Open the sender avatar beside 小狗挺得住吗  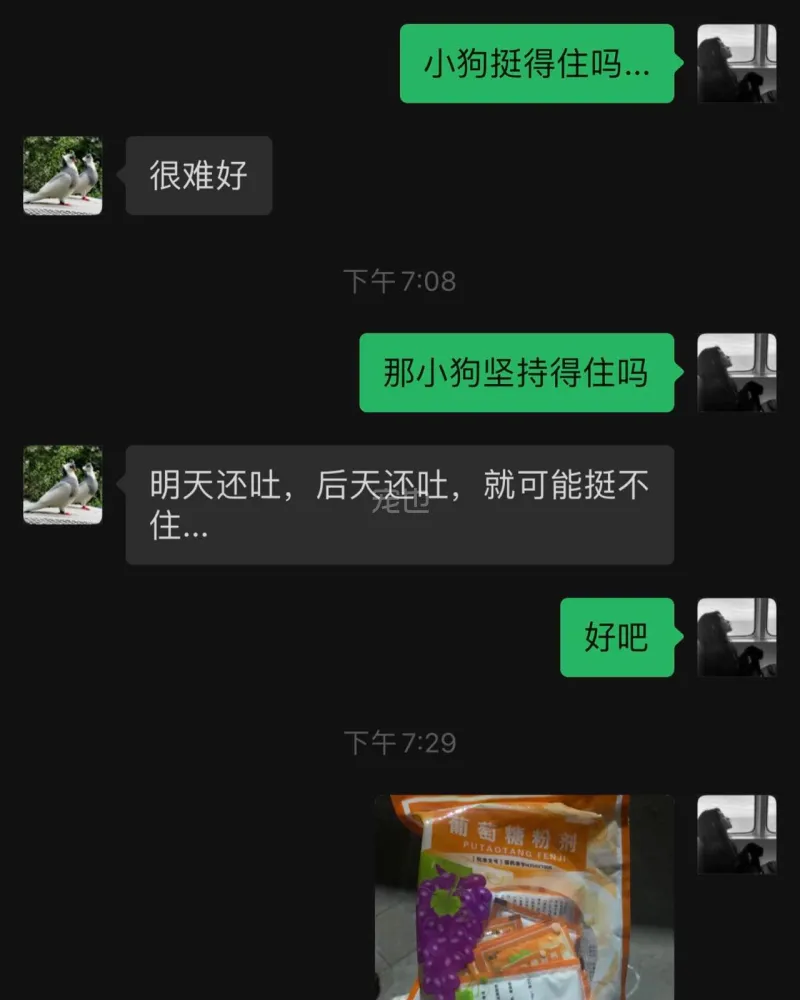point(736,64)
